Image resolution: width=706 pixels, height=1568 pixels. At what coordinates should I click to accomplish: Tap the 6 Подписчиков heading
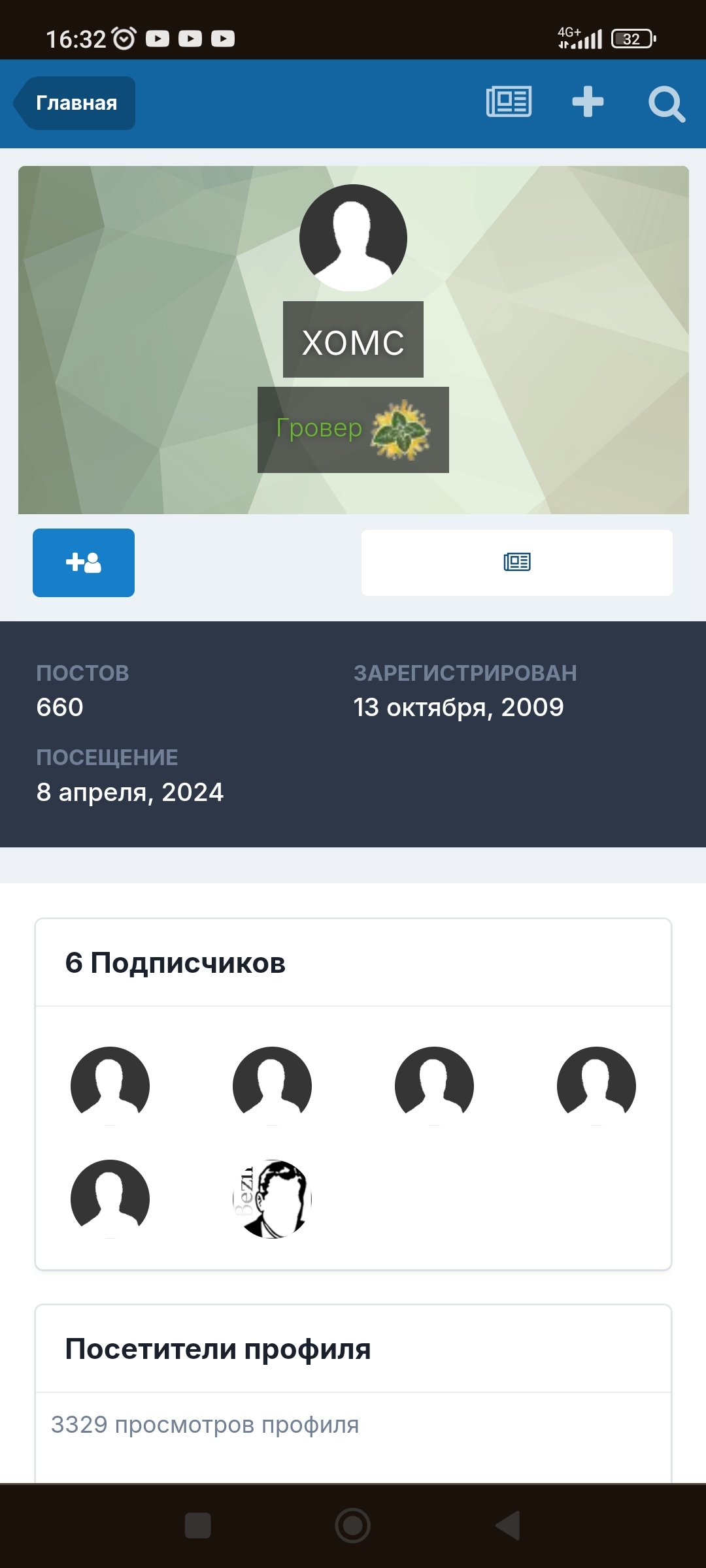pyautogui.click(x=175, y=963)
